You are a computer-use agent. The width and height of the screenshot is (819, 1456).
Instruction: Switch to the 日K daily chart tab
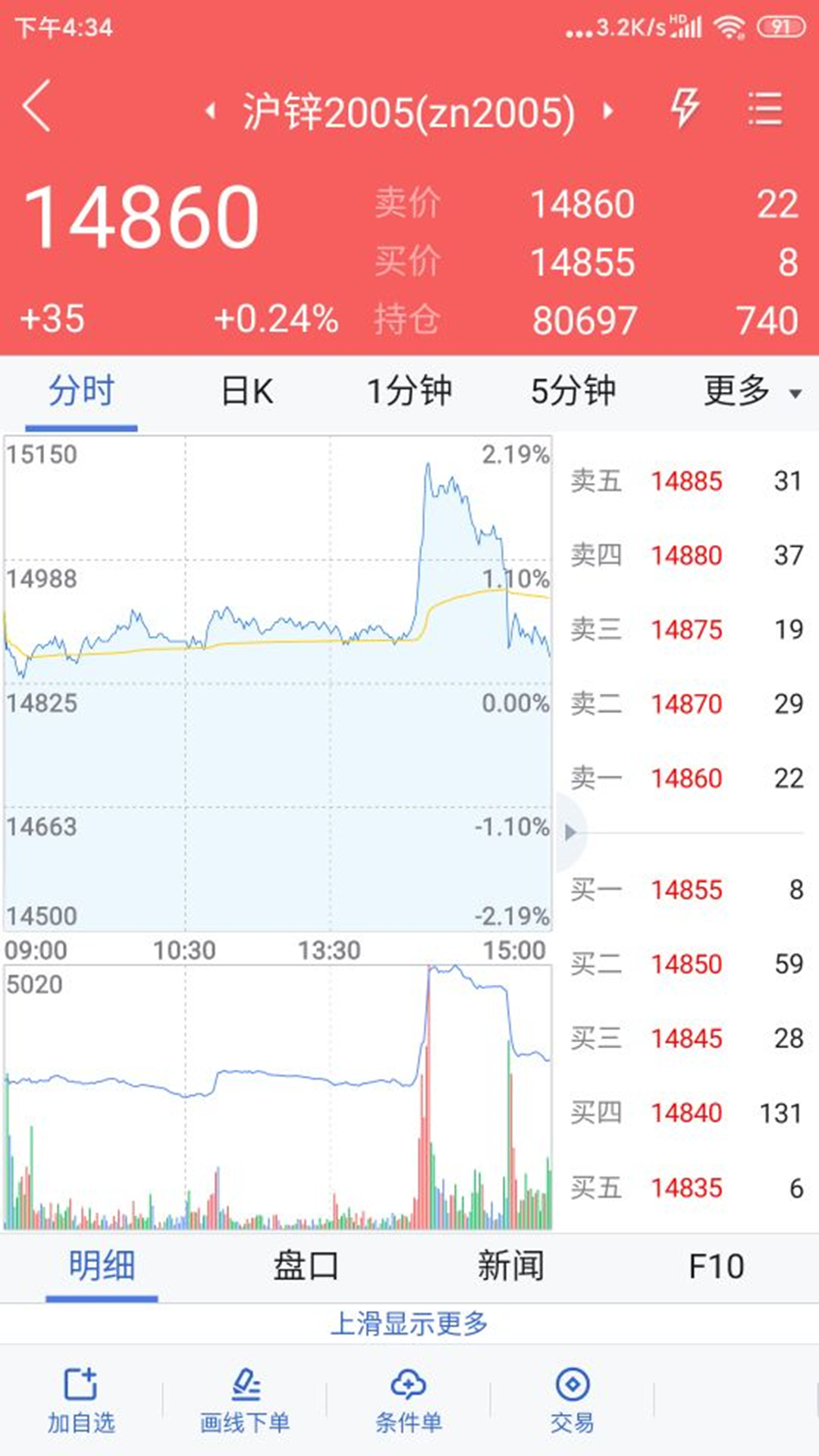click(246, 391)
